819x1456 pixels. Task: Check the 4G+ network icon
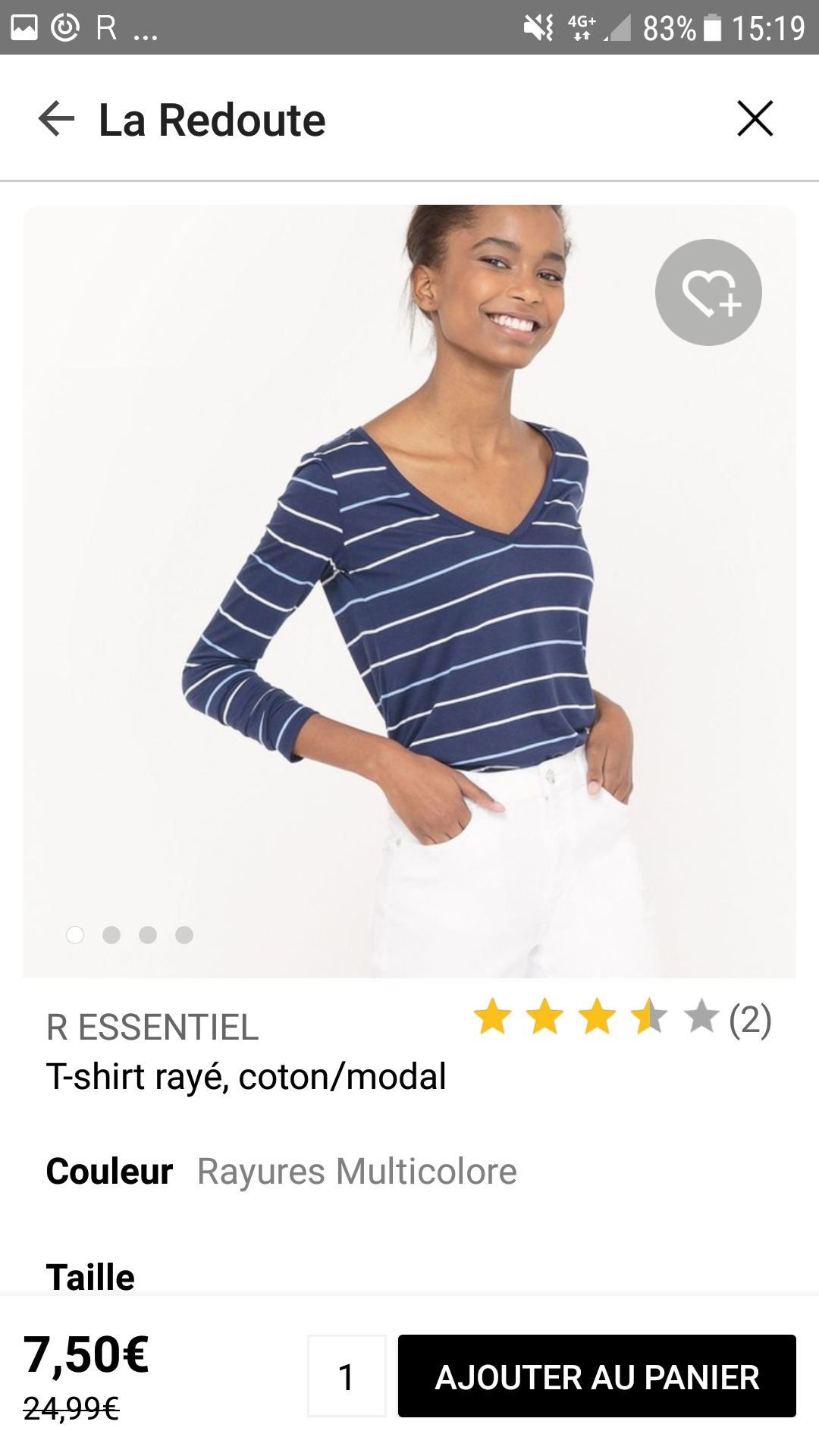[x=580, y=25]
